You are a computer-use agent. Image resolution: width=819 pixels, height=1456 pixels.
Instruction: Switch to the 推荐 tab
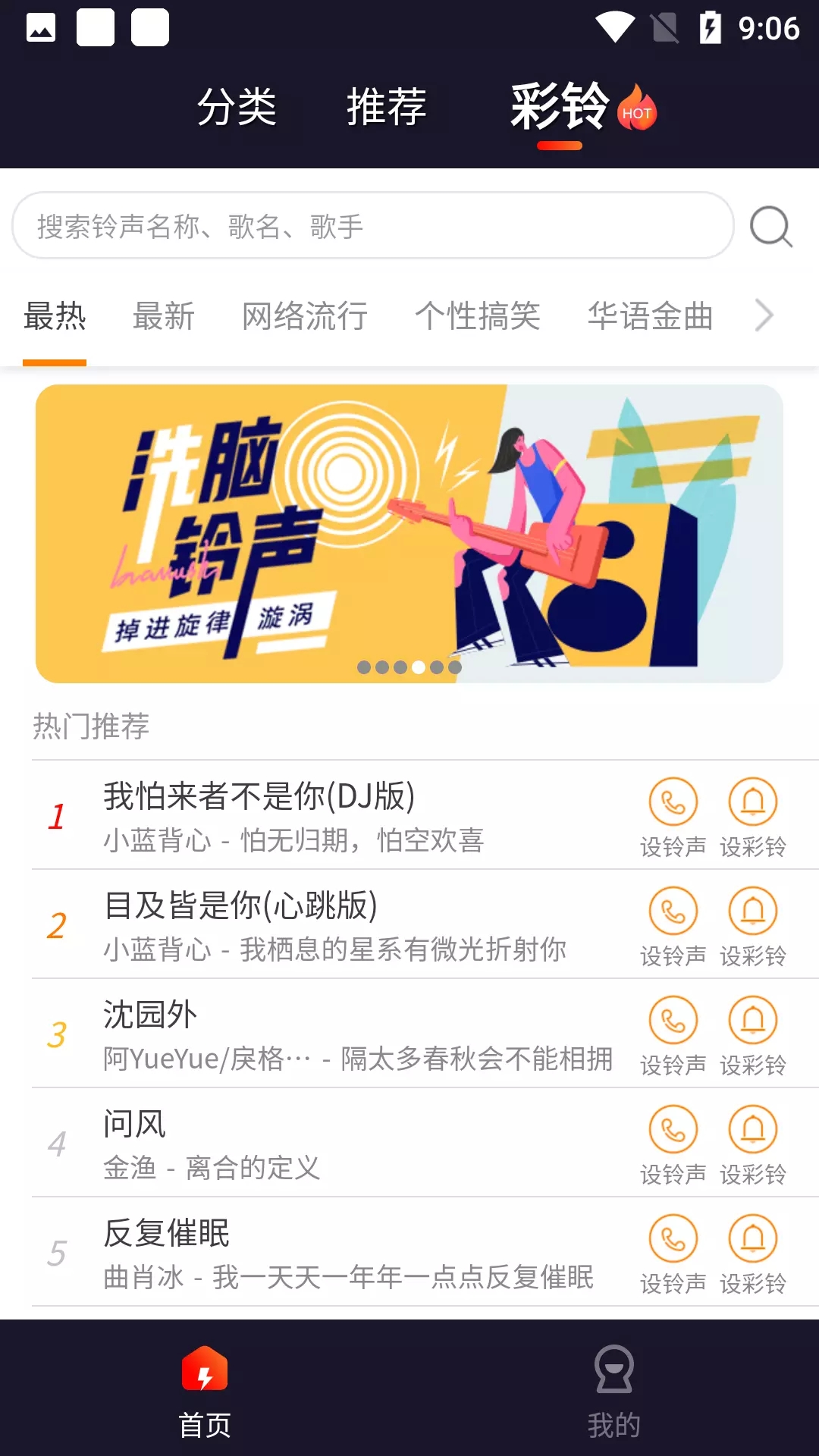click(x=387, y=107)
